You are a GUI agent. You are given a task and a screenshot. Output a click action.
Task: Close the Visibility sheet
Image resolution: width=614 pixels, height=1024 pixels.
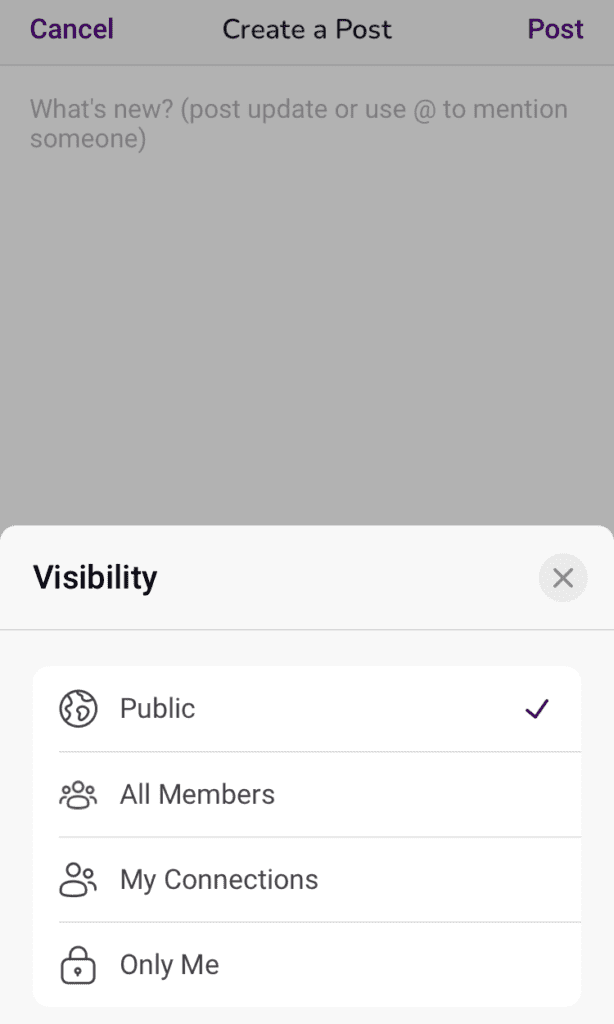click(x=562, y=578)
